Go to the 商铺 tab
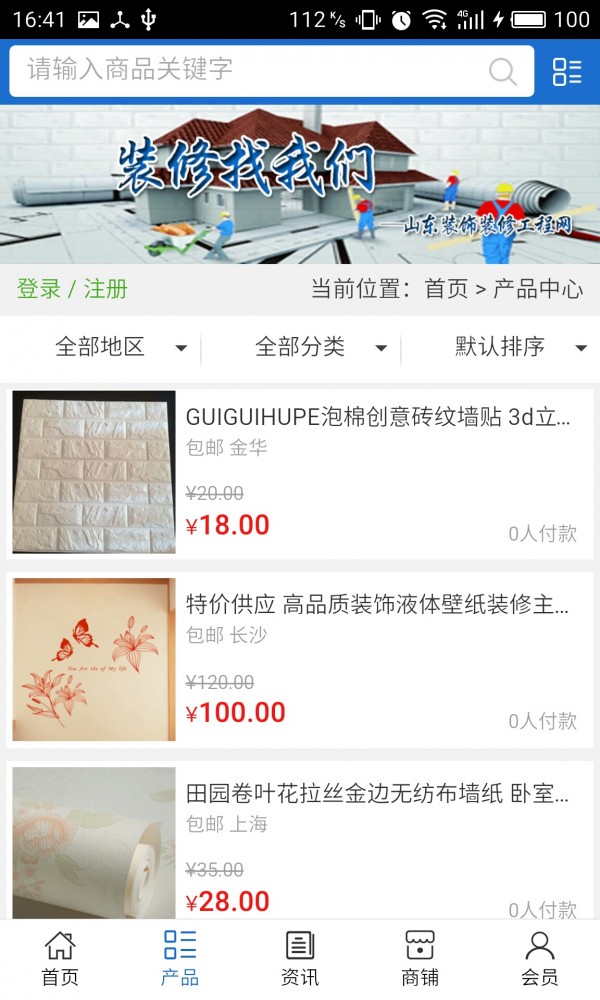The height and width of the screenshot is (1000, 600). (x=420, y=959)
